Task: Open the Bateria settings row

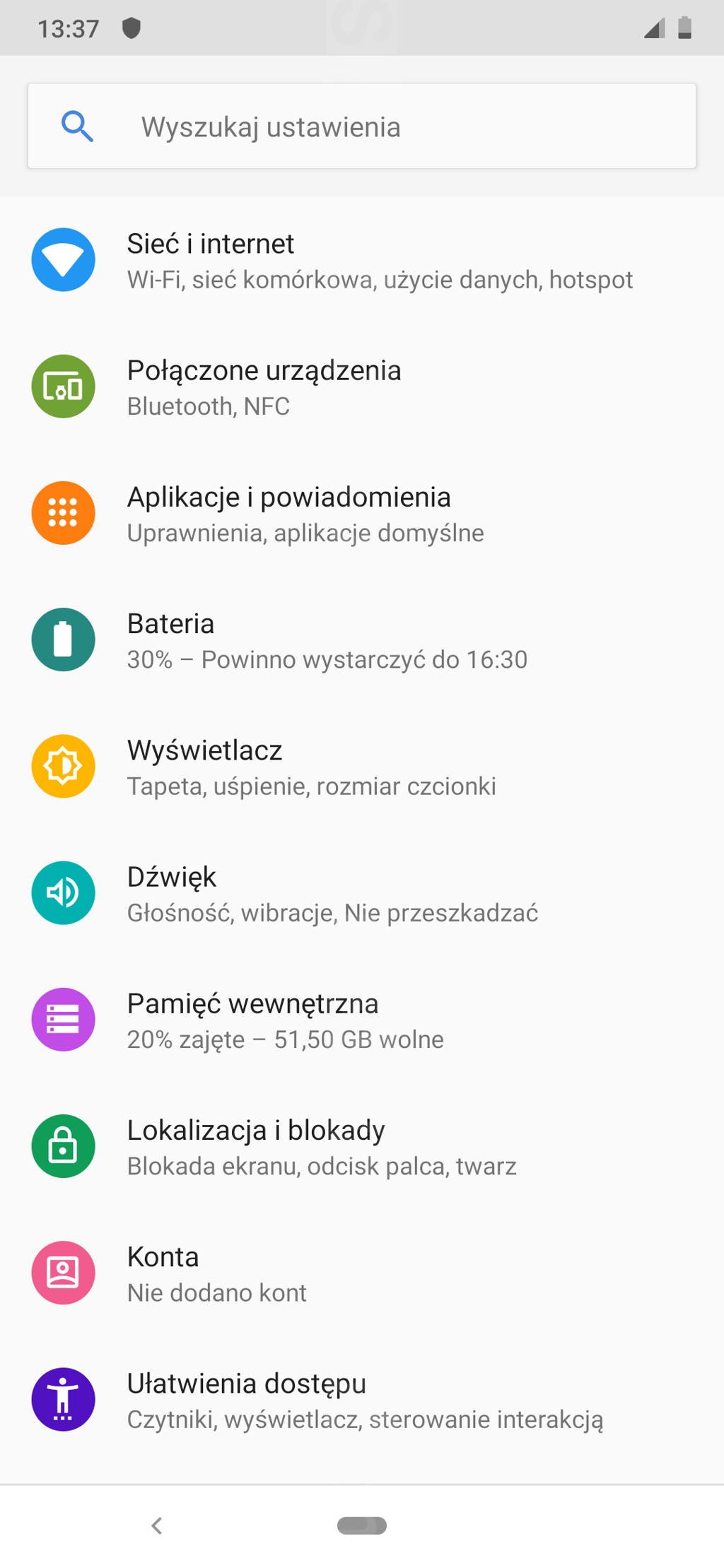Action: tap(361, 640)
